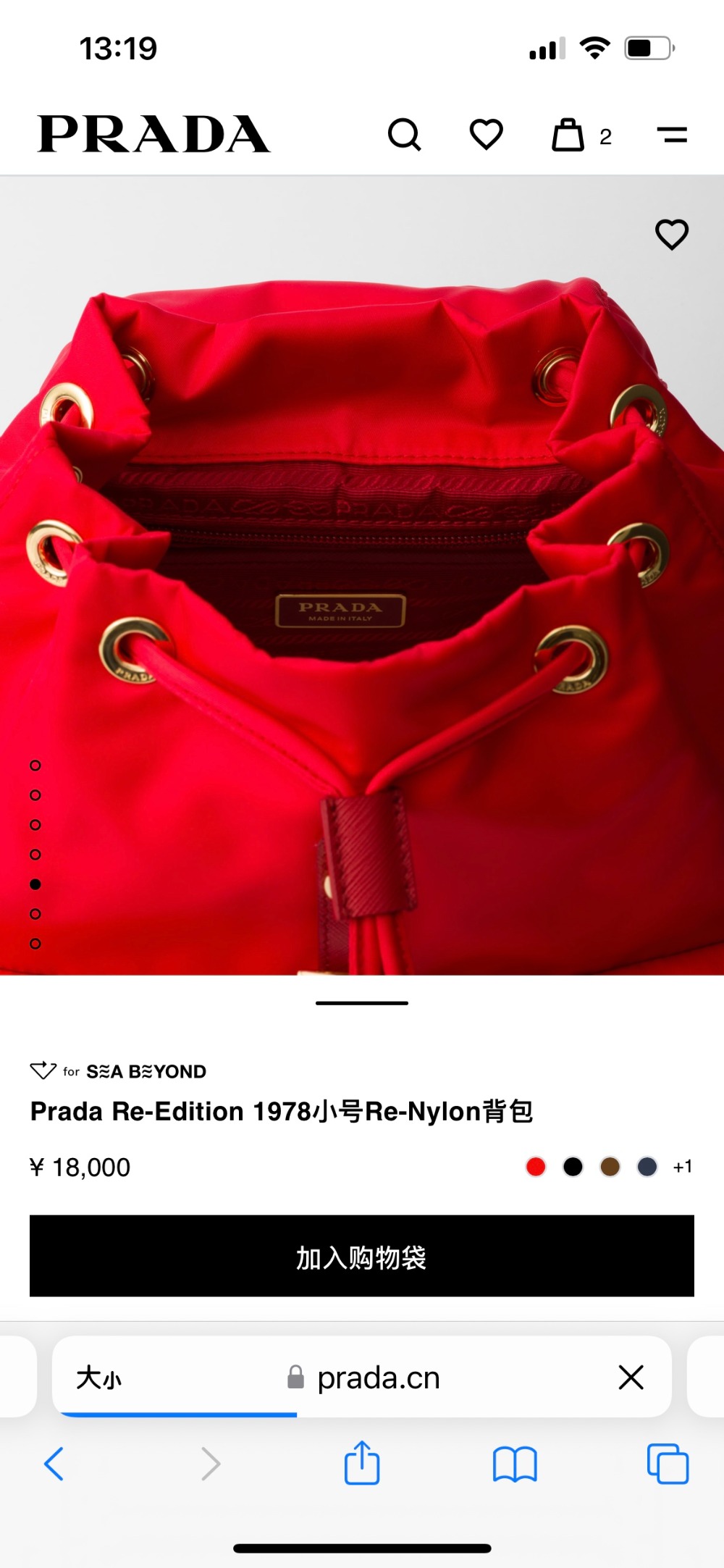Open the hamburger menu
The height and width of the screenshot is (1568, 724).
point(672,135)
